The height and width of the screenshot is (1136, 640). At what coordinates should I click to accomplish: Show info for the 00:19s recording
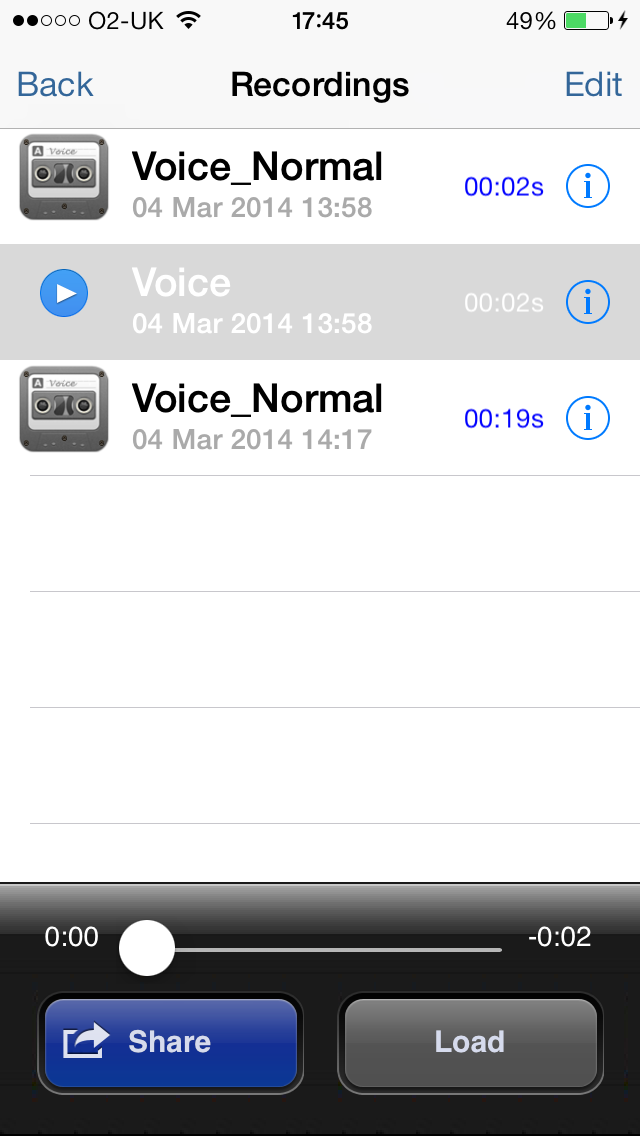click(x=588, y=418)
